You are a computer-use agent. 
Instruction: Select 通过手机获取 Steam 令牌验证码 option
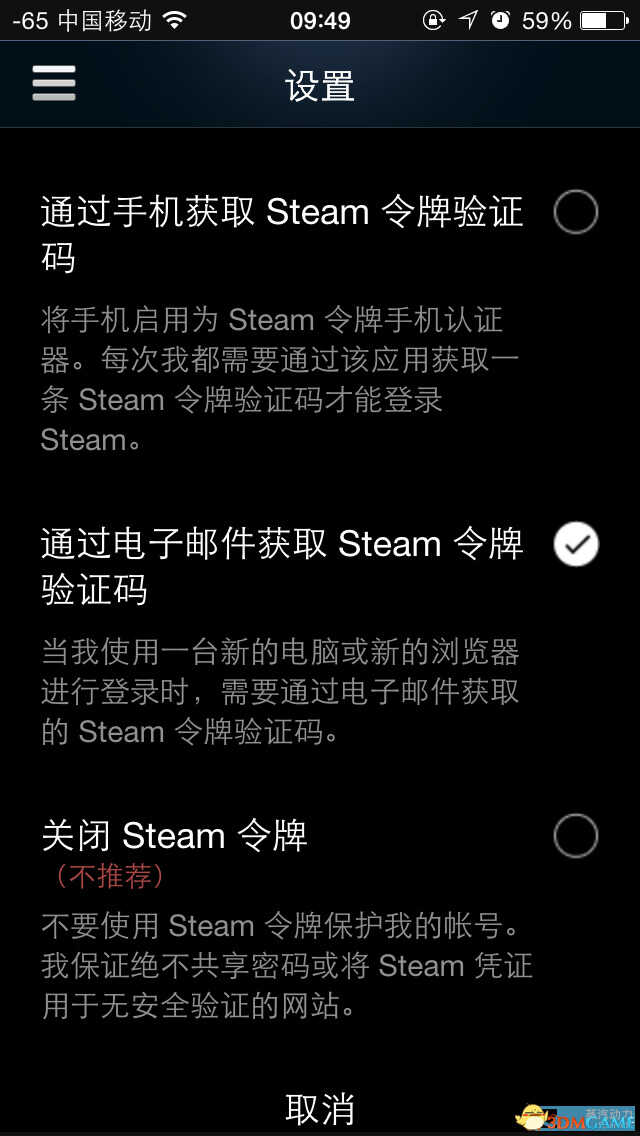pos(575,213)
